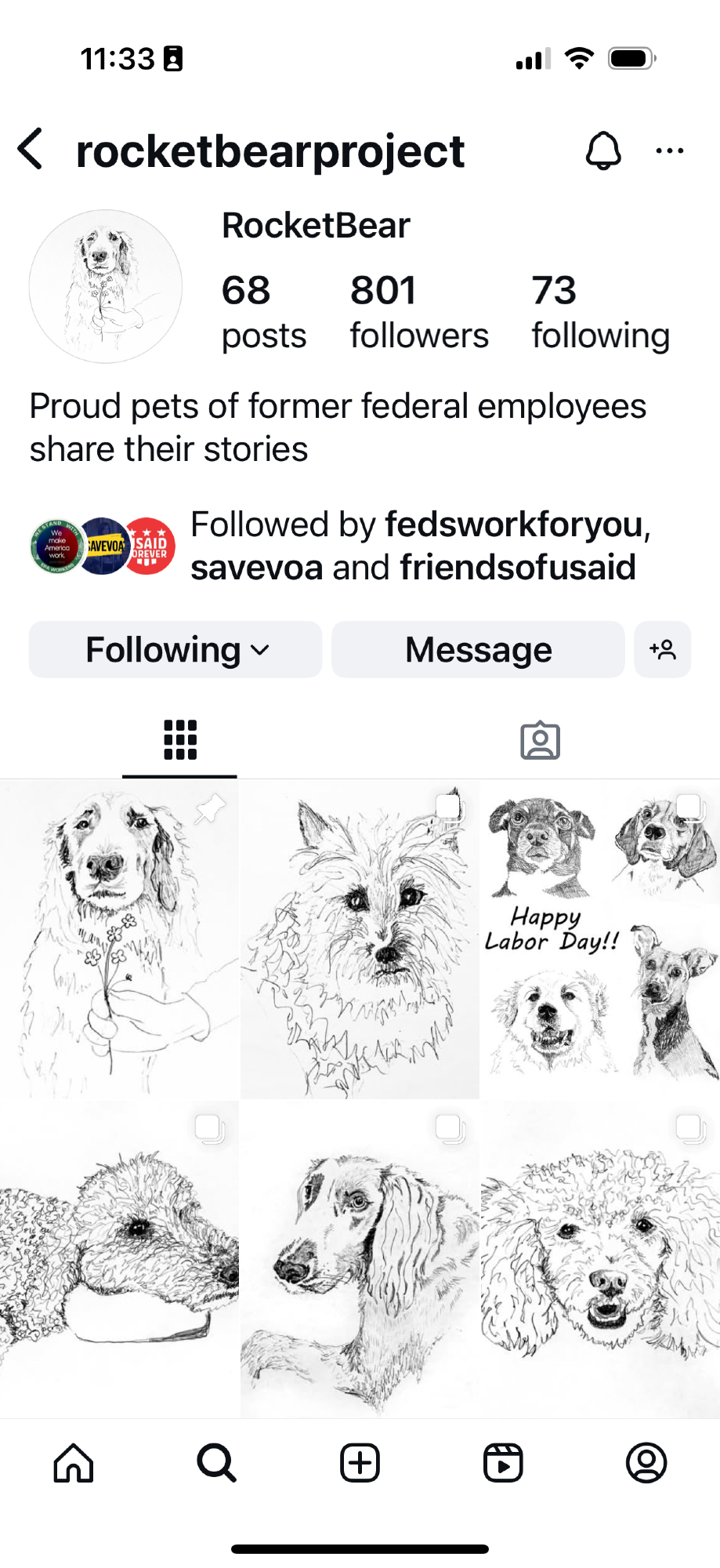View RocketBear's profile picture
Screen dimensions: 720x1568
point(106,286)
